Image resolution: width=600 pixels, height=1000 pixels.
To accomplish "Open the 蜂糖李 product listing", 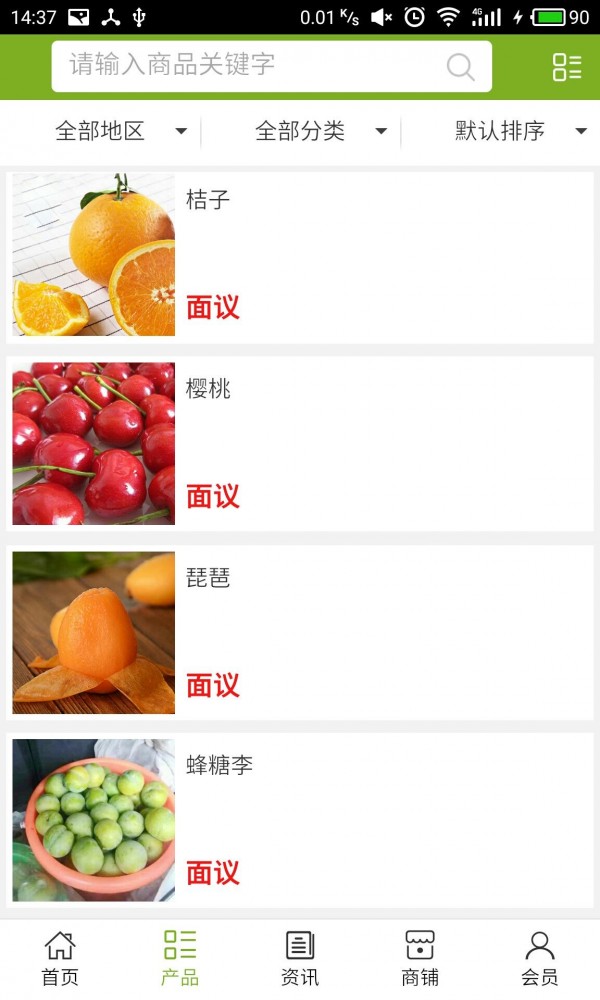I will 300,820.
